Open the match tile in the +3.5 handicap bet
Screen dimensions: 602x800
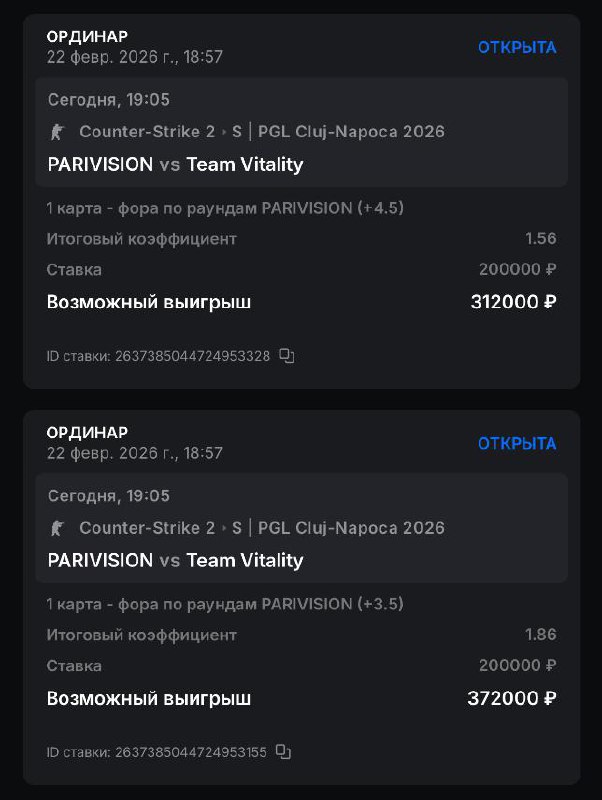[x=300, y=528]
